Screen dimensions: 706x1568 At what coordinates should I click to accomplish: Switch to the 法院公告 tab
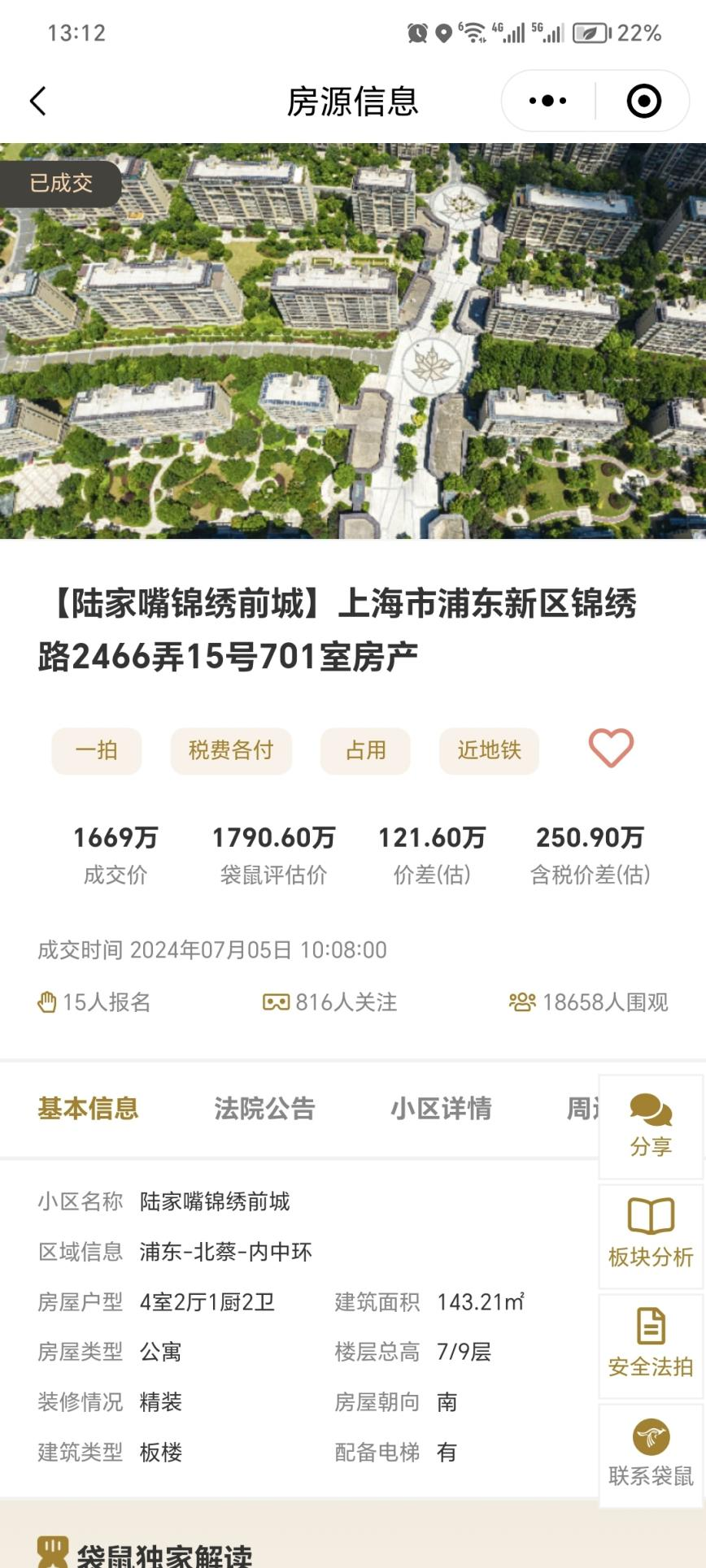pyautogui.click(x=266, y=1109)
